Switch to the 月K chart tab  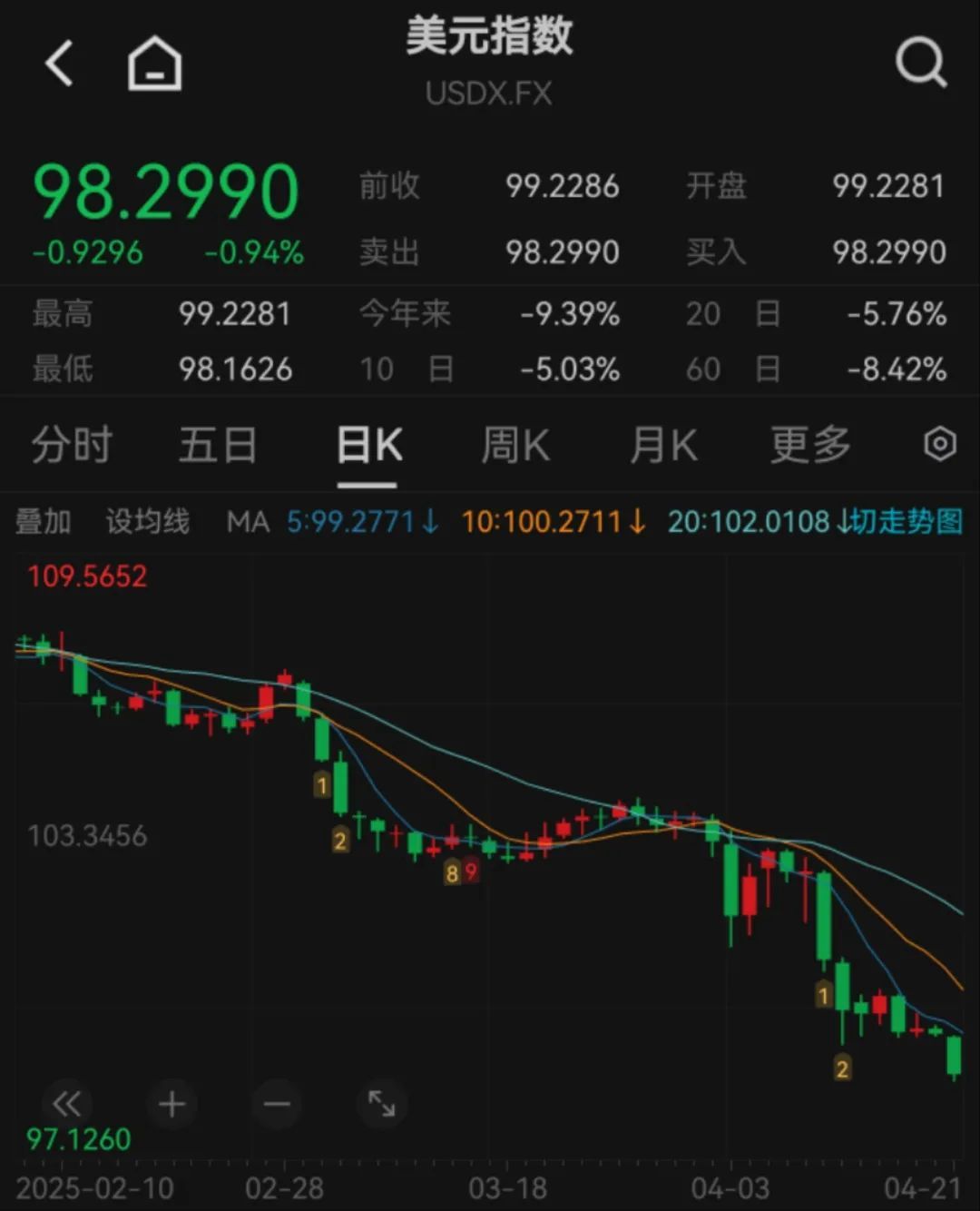click(663, 446)
